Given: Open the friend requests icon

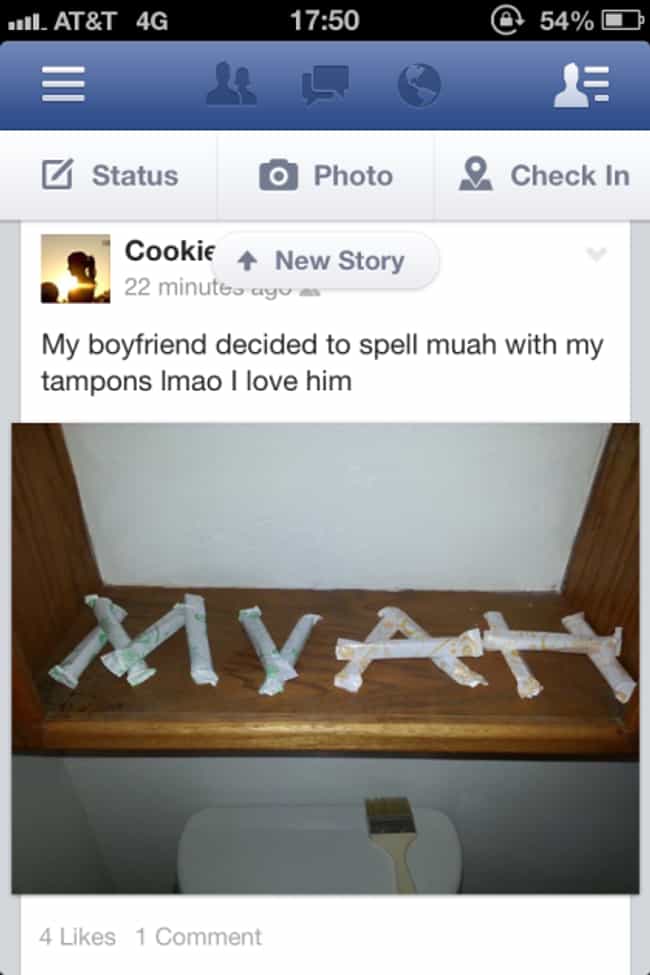Looking at the screenshot, I should coord(231,86).
